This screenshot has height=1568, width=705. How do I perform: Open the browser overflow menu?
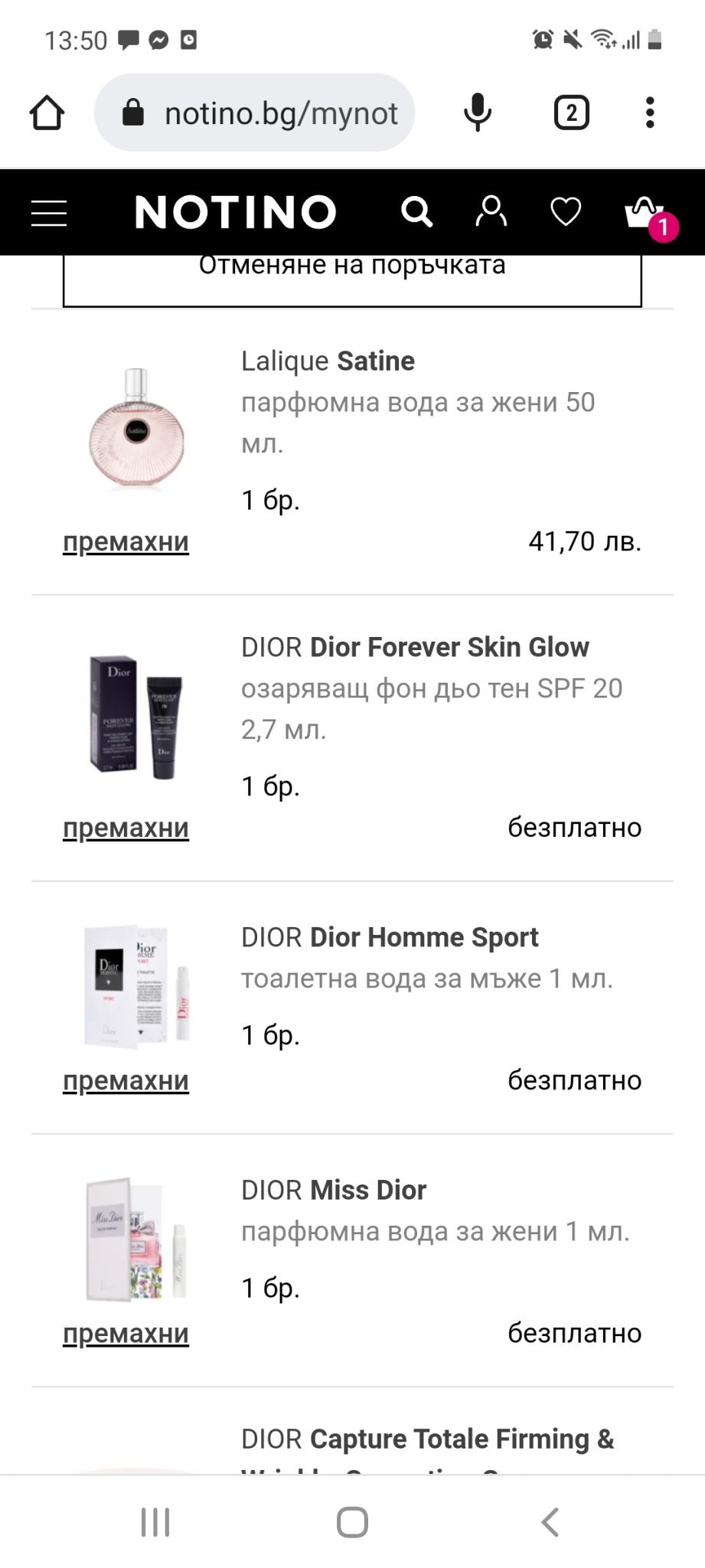650,113
